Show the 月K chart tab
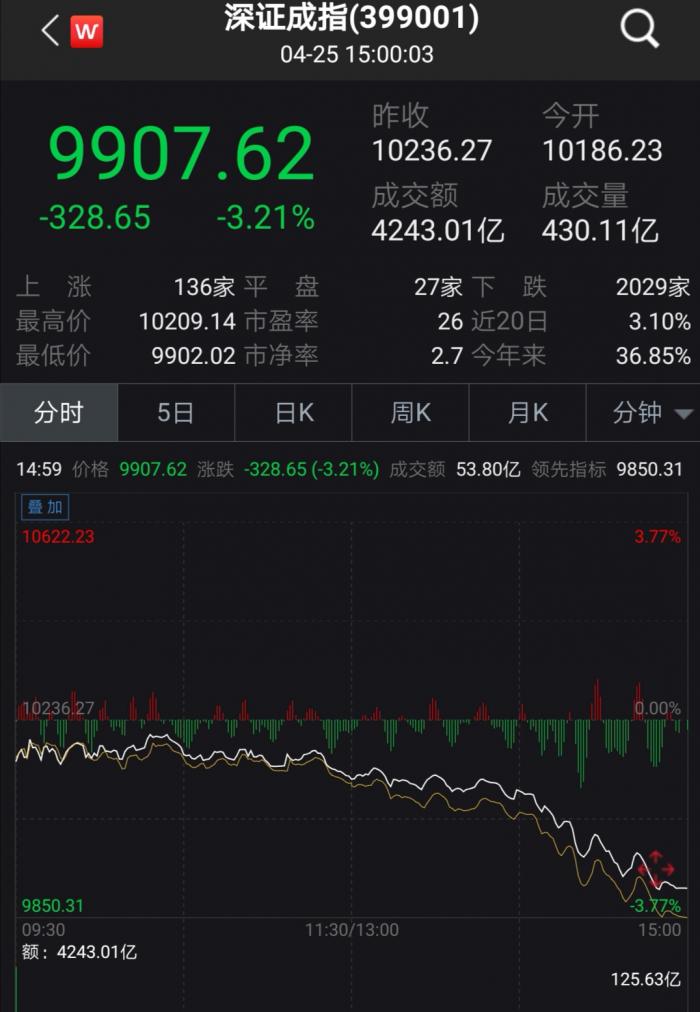Viewport: 700px width, 1012px height. (x=528, y=413)
